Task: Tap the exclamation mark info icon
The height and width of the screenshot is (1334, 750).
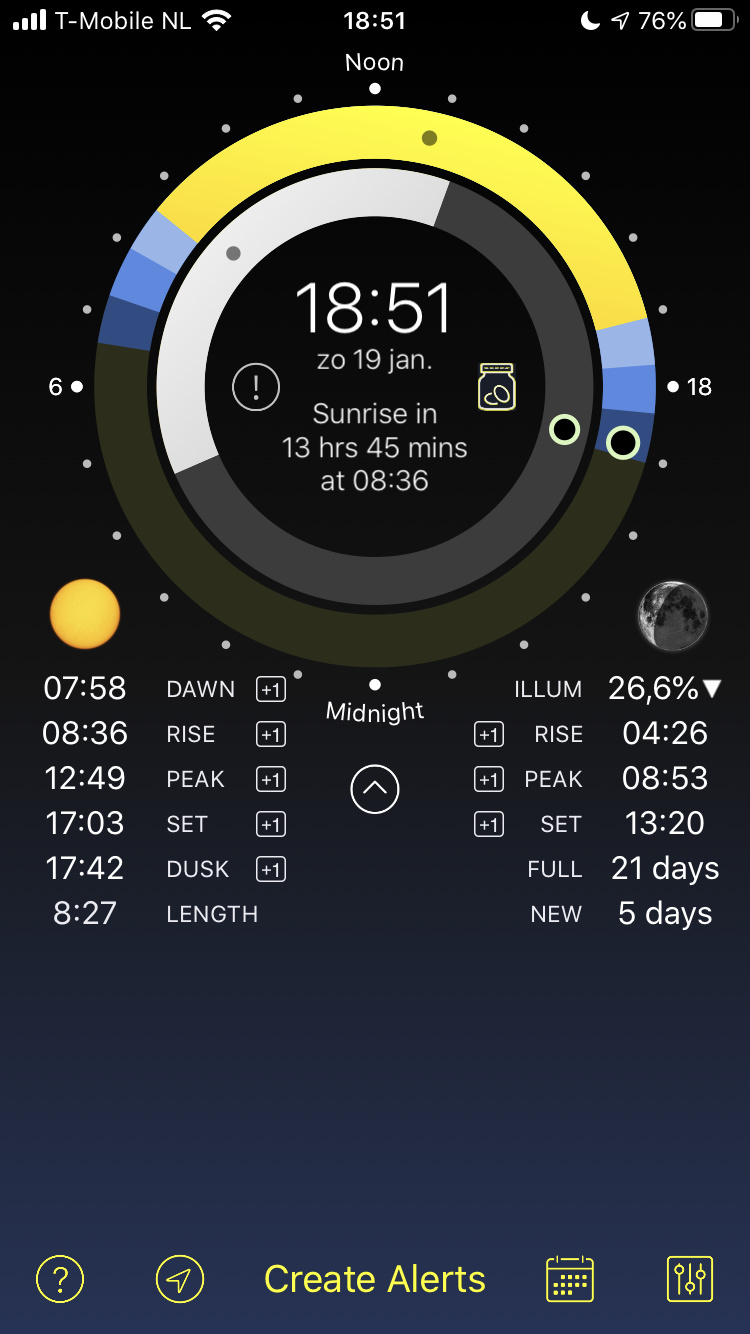Action: pyautogui.click(x=256, y=386)
